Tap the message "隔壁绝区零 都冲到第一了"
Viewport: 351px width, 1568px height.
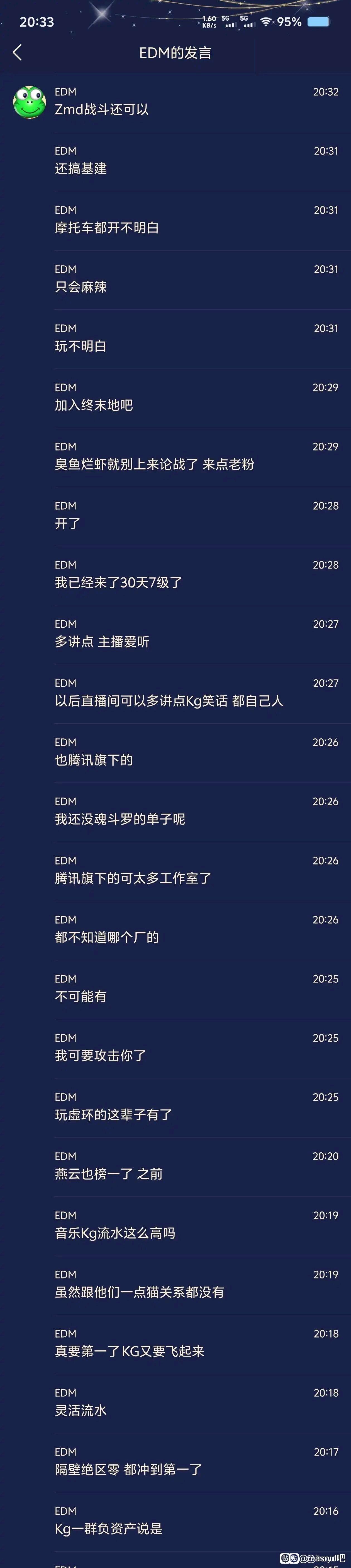(x=128, y=1470)
